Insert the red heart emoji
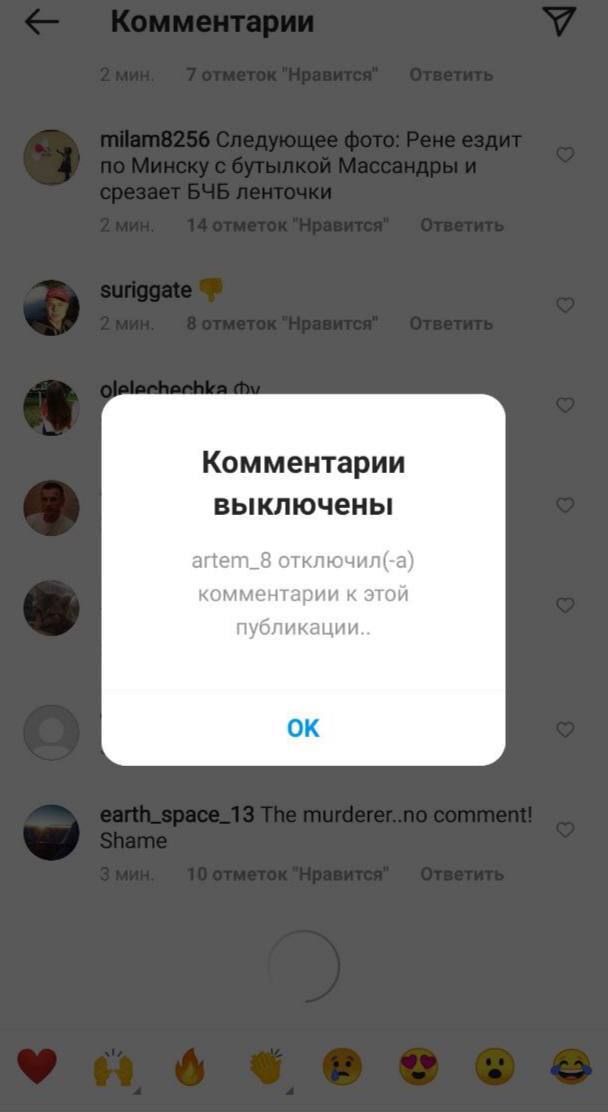Screen dimensions: 608x1112 point(37,1068)
